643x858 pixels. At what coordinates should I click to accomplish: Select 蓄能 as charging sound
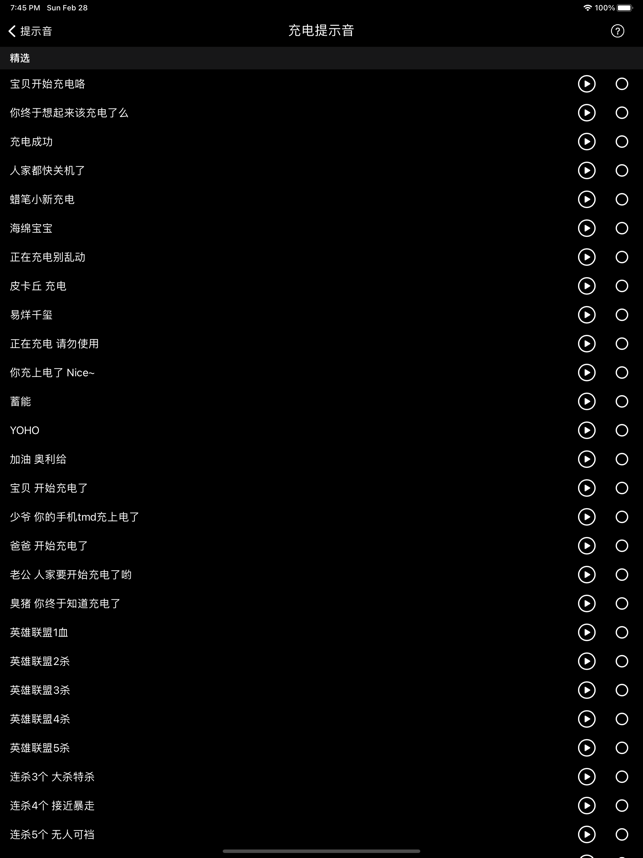[x=622, y=402]
